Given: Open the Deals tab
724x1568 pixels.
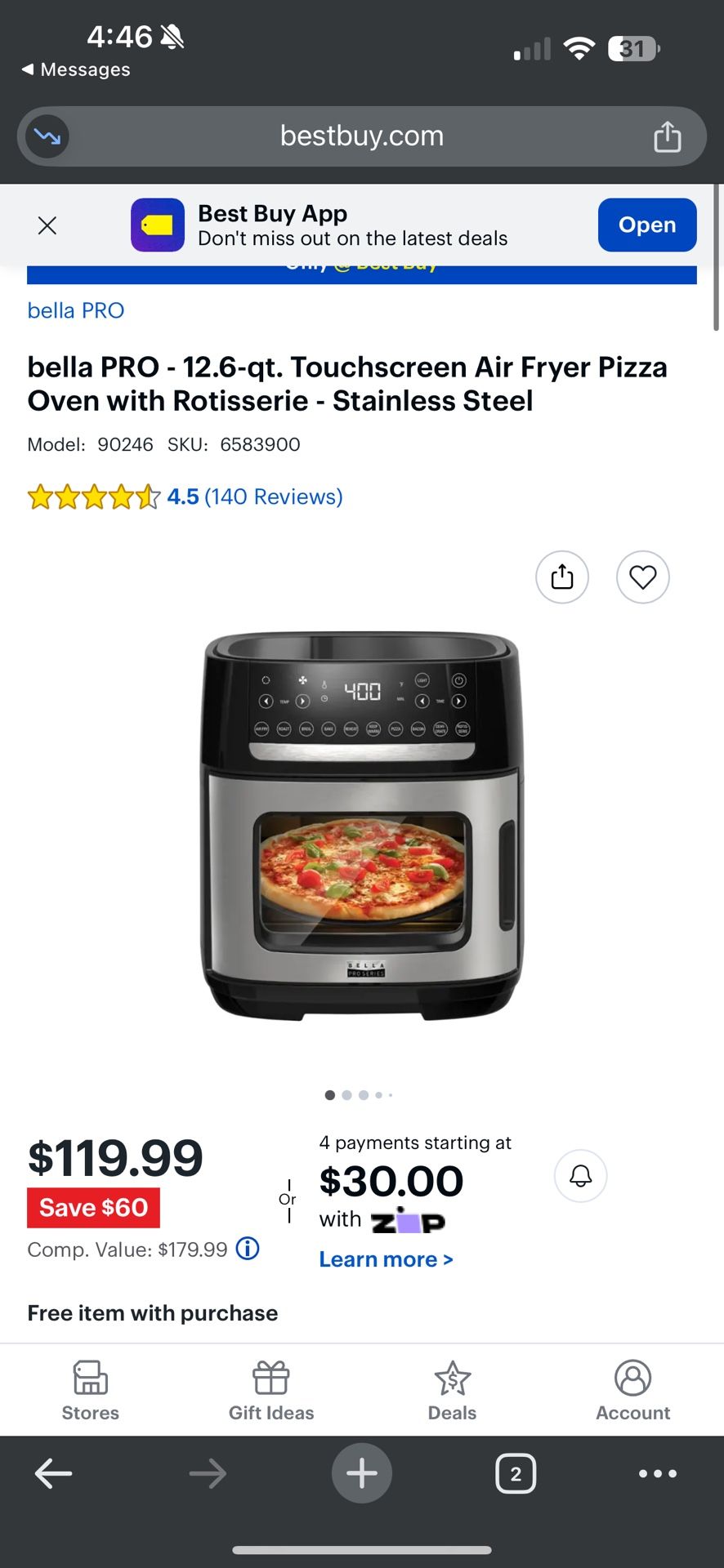Looking at the screenshot, I should coord(453,1391).
